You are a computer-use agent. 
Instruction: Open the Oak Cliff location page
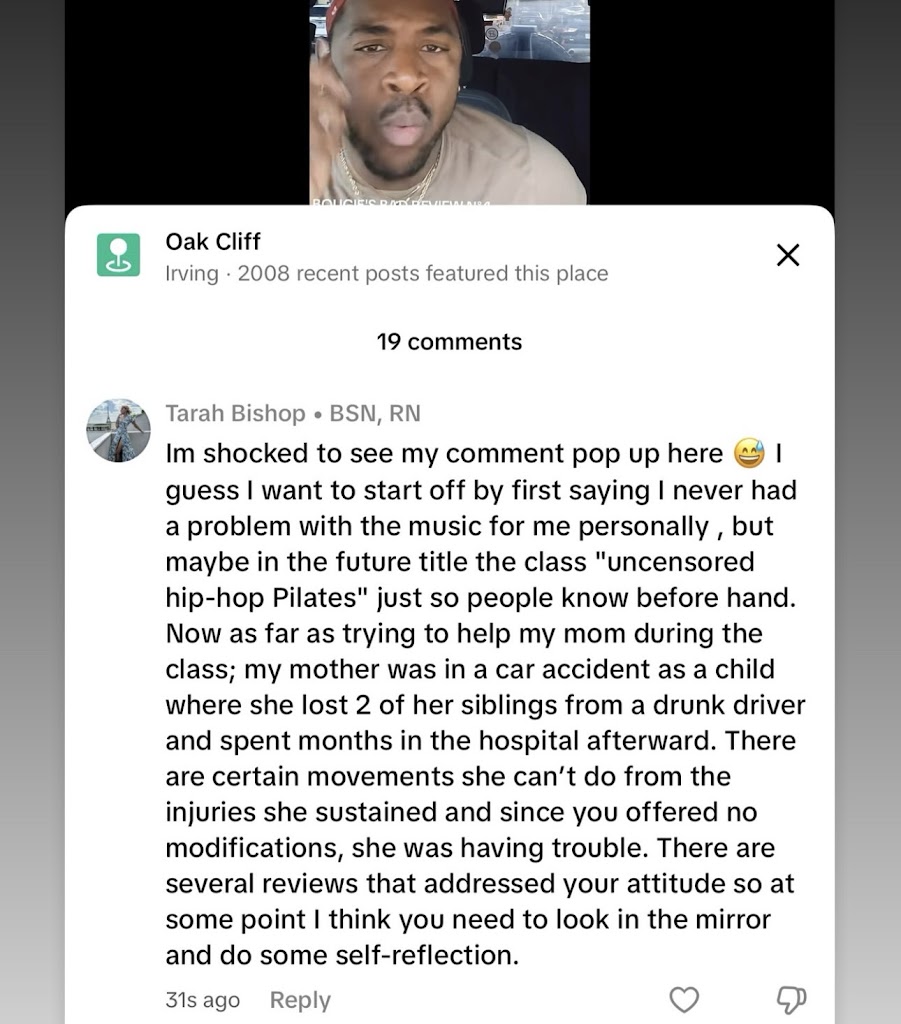[x=213, y=242]
